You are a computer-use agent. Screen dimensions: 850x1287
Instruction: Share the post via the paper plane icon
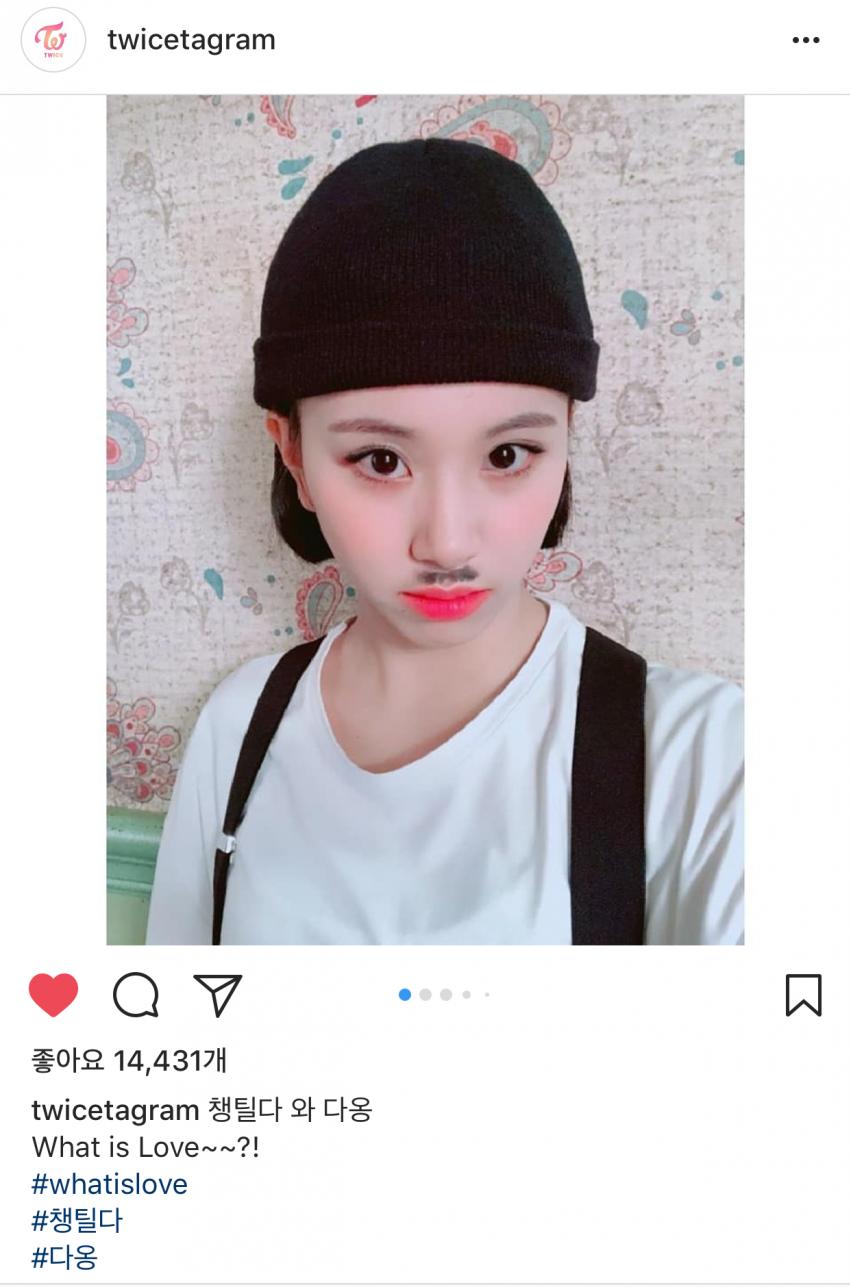pos(217,995)
